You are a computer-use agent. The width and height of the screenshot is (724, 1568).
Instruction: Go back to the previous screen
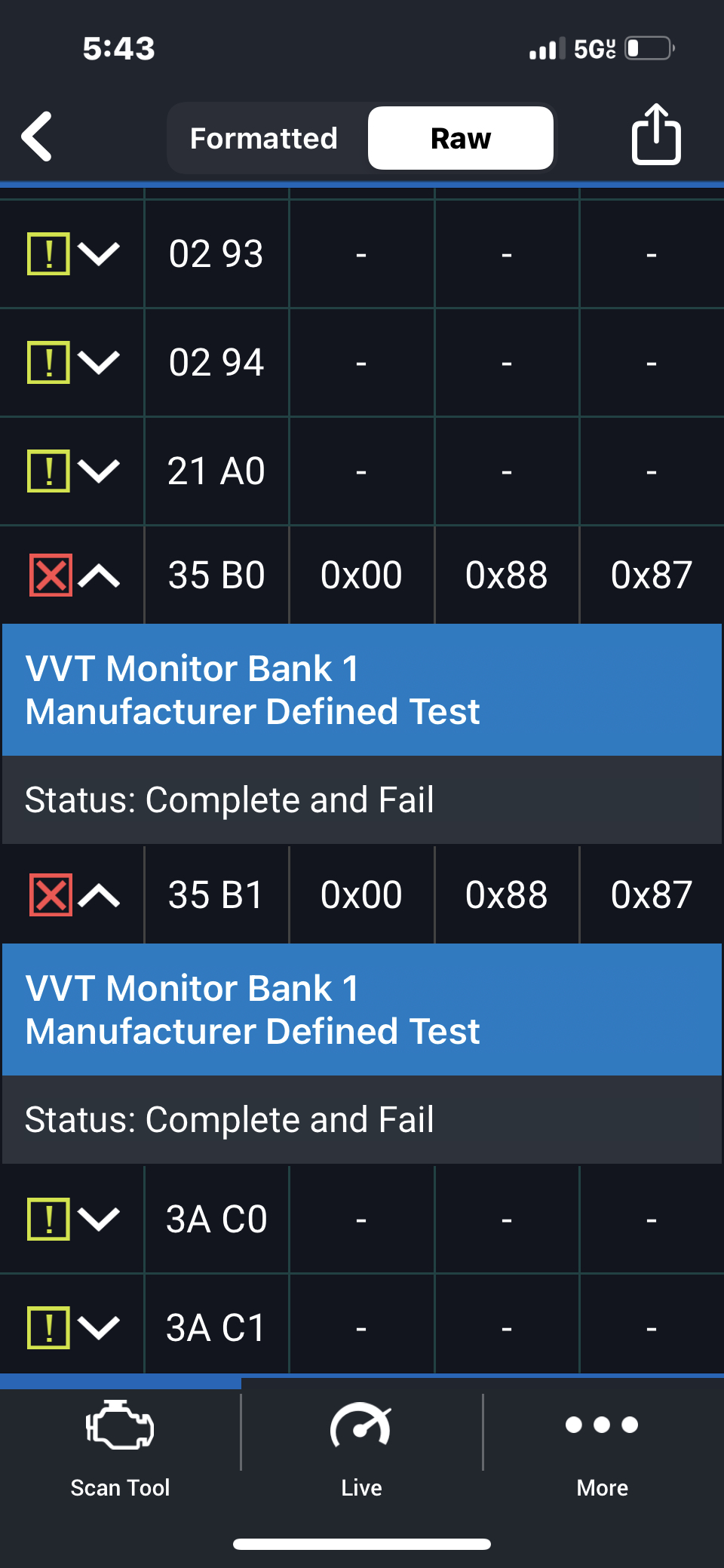tap(38, 137)
